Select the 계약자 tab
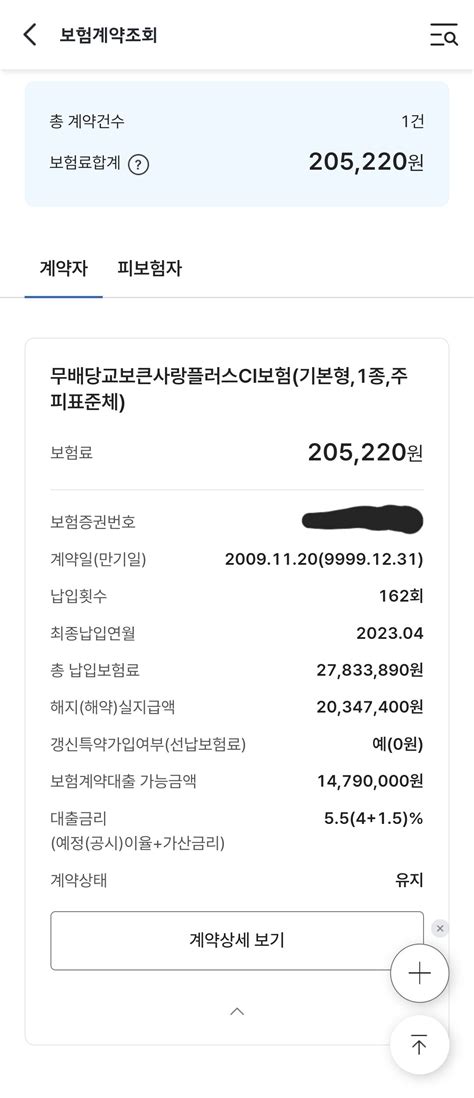Image resolution: width=474 pixels, height=1098 pixels. 64,269
